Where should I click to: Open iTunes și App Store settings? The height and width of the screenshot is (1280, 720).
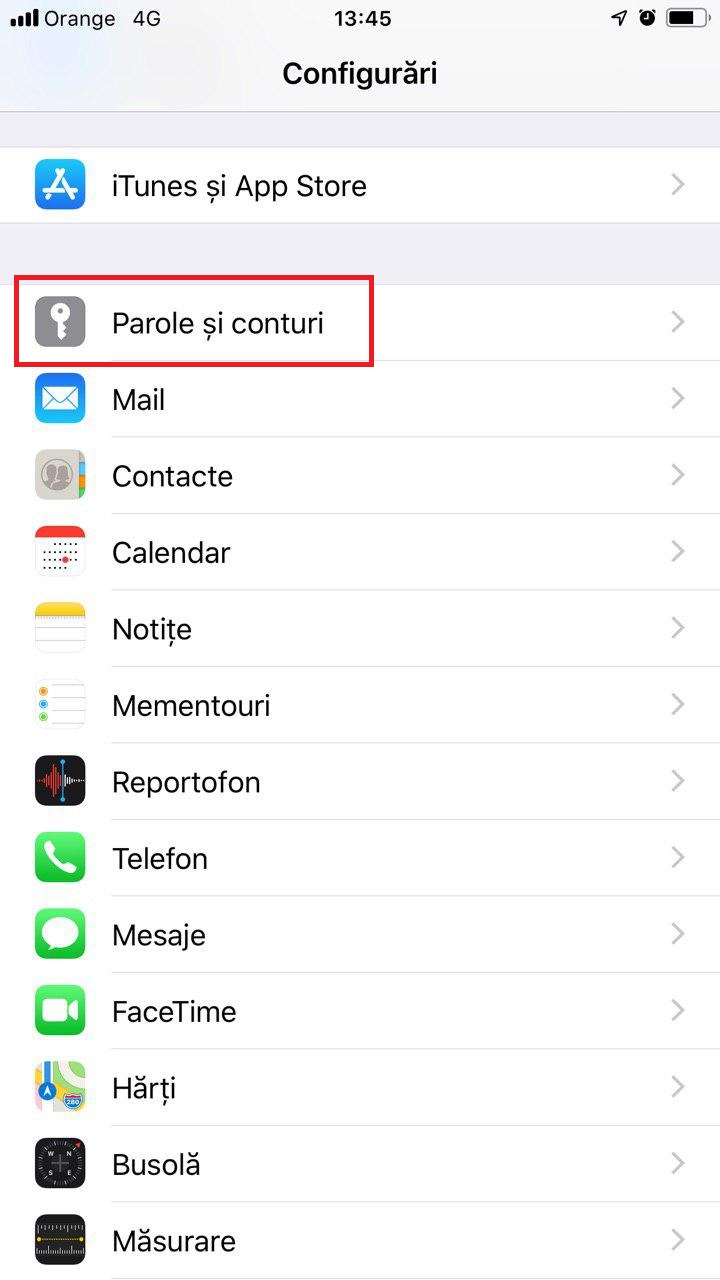tap(360, 185)
